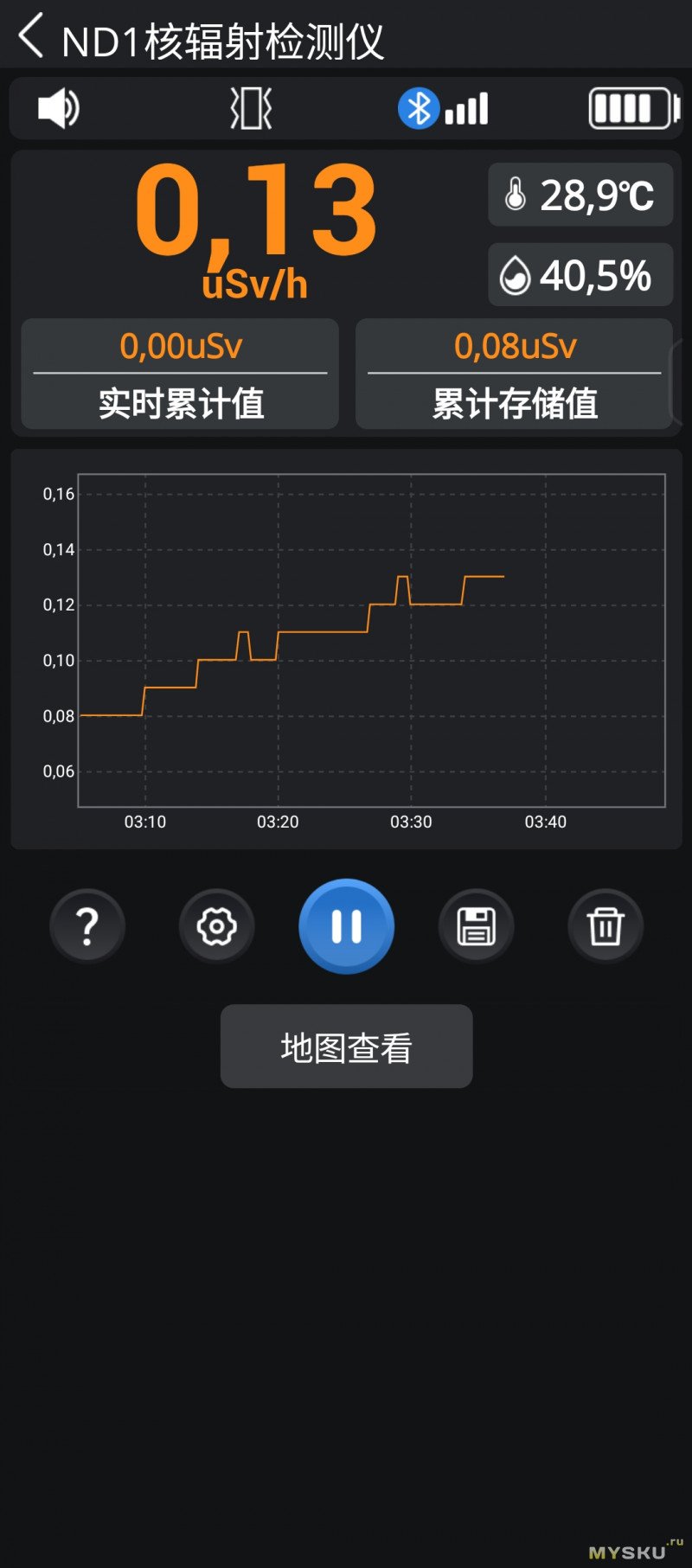
Task: Save the measurement with the floppy icon
Action: click(x=476, y=926)
